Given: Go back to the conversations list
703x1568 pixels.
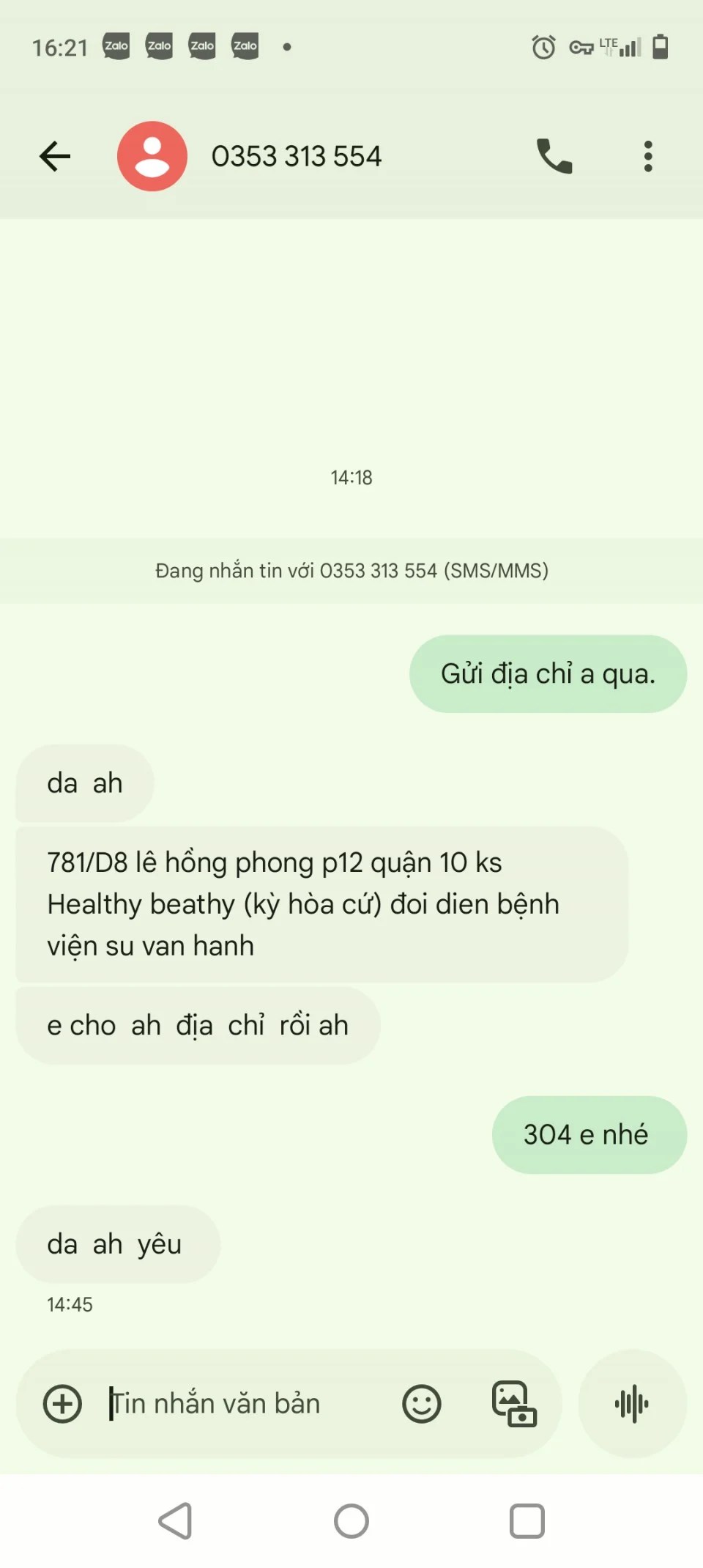Looking at the screenshot, I should [55, 156].
